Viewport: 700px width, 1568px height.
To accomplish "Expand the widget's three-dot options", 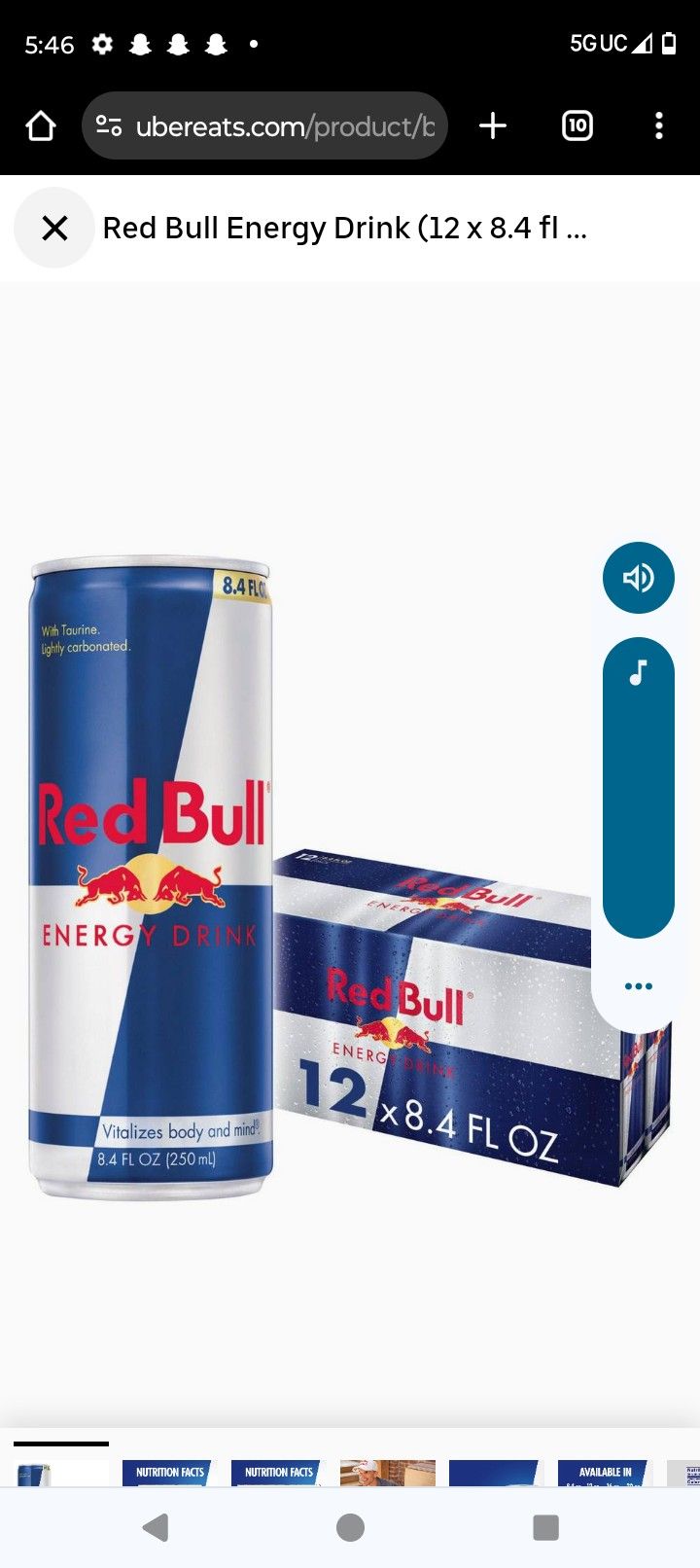I will coord(638,985).
